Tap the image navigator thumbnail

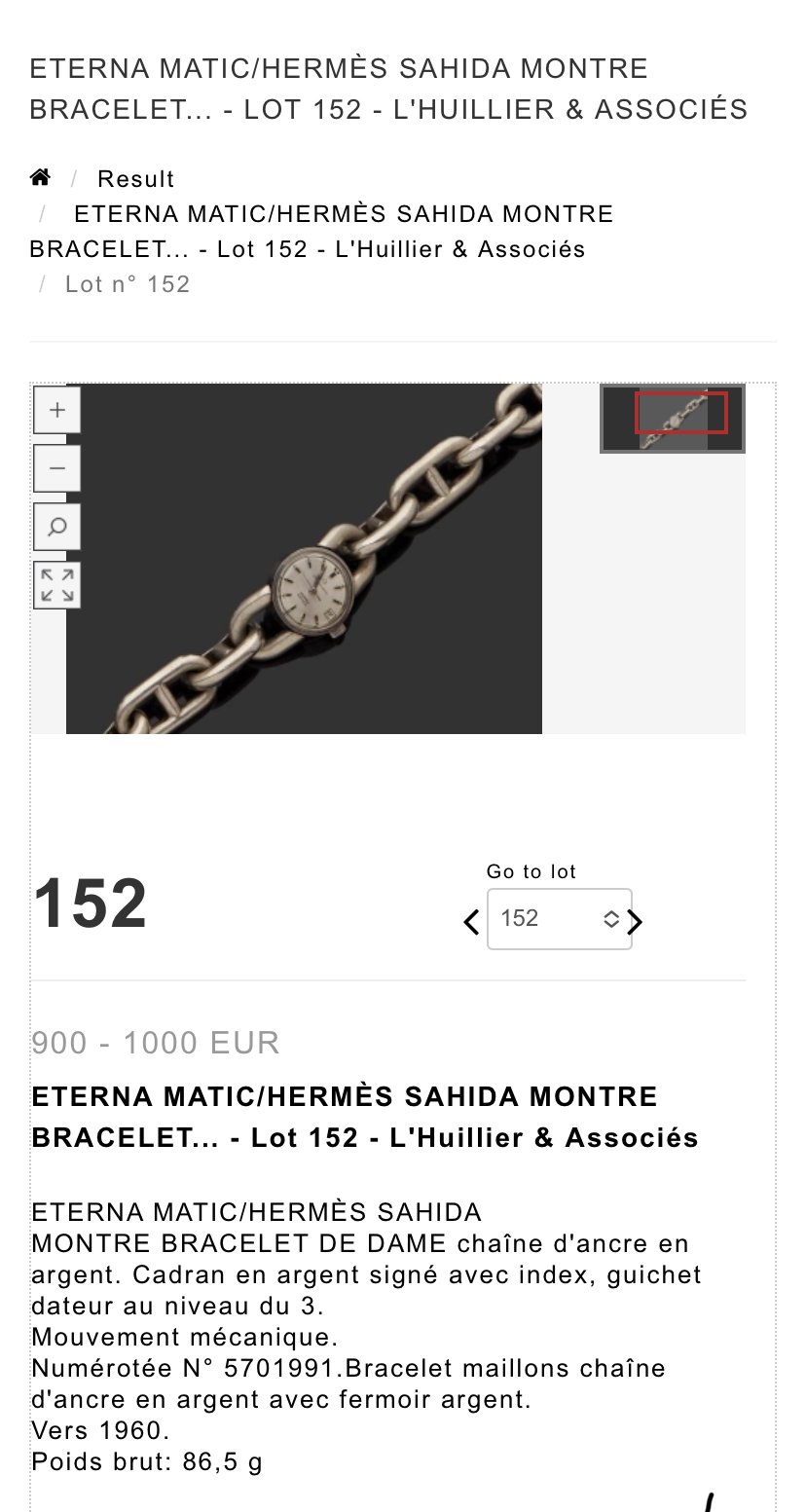(673, 419)
